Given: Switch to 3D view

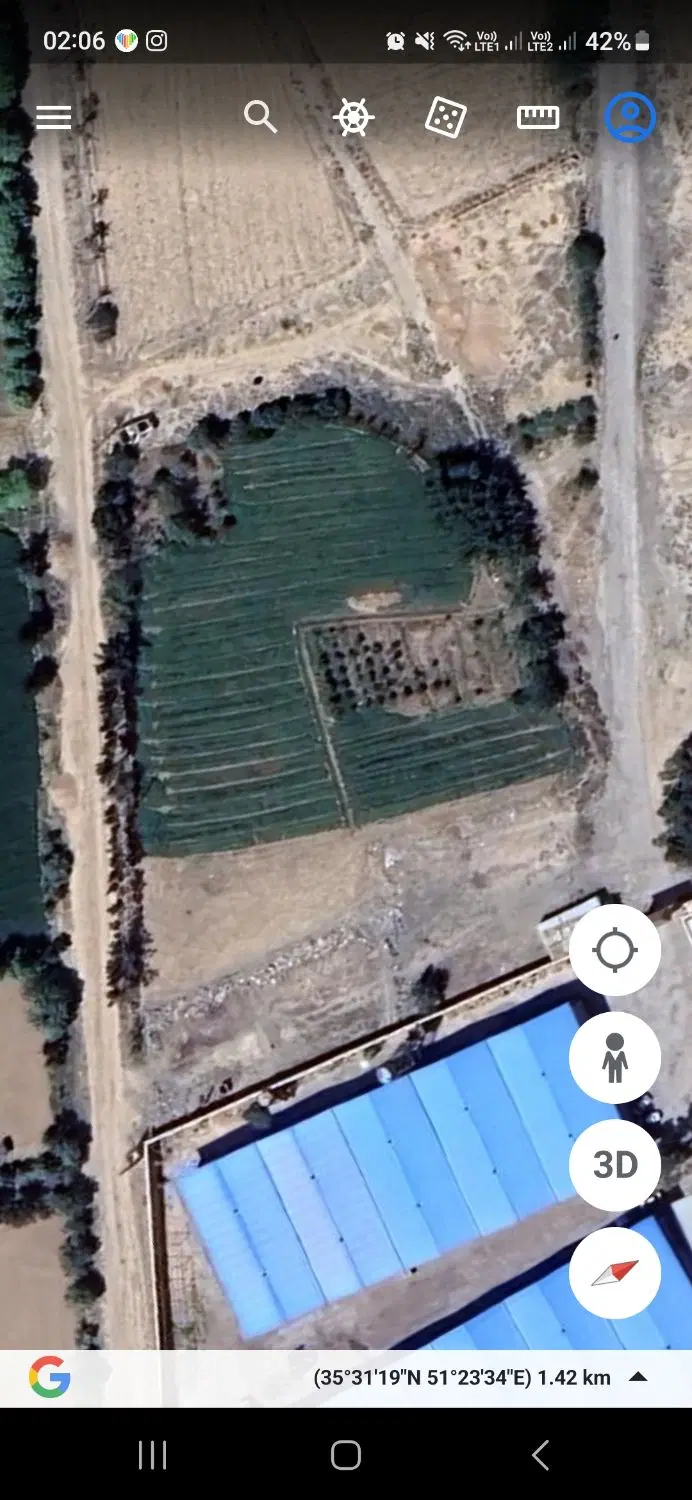Looking at the screenshot, I should [615, 1165].
